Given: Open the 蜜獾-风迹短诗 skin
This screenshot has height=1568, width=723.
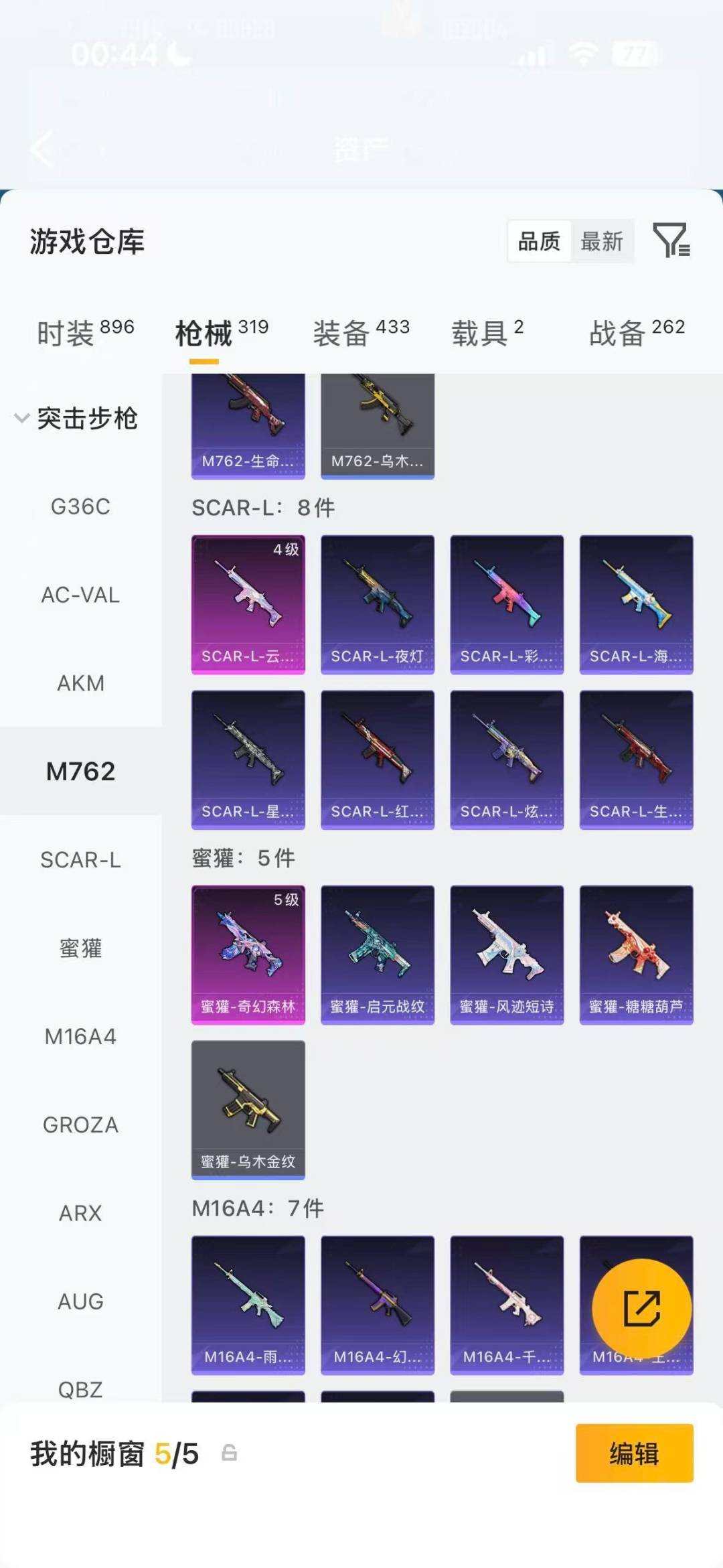Looking at the screenshot, I should [x=507, y=954].
